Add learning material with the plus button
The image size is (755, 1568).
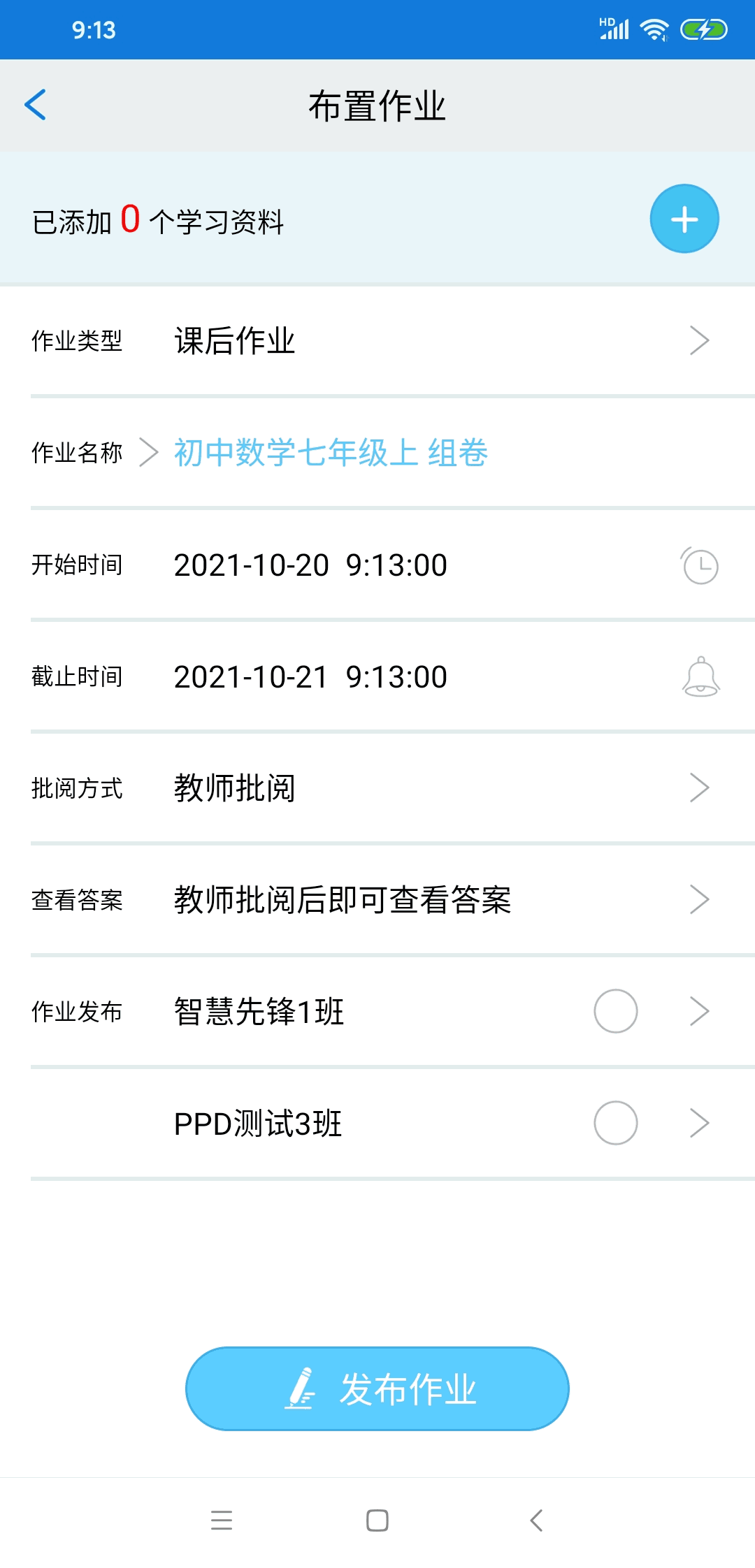[684, 219]
